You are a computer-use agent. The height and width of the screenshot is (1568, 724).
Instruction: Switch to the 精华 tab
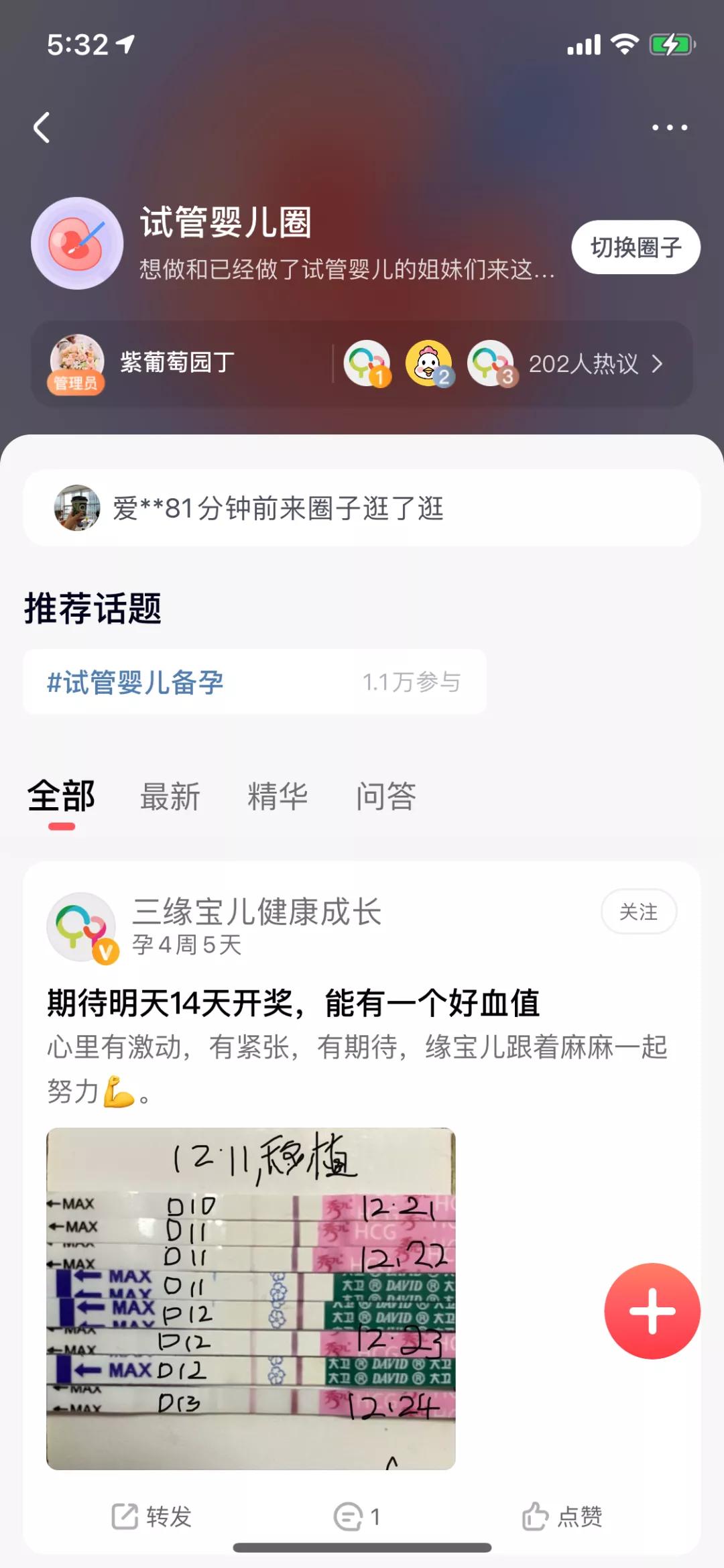click(278, 796)
